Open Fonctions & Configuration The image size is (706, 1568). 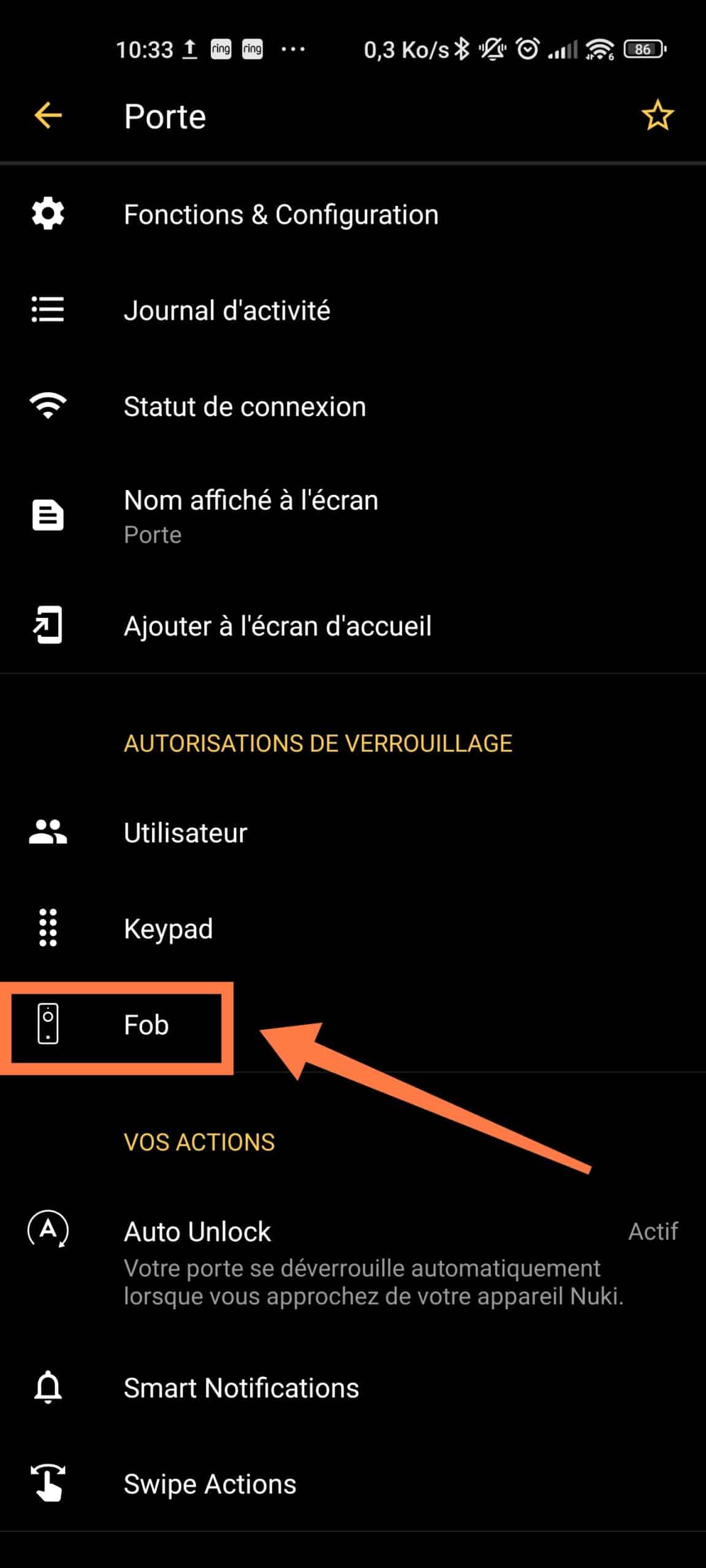[x=353, y=215]
